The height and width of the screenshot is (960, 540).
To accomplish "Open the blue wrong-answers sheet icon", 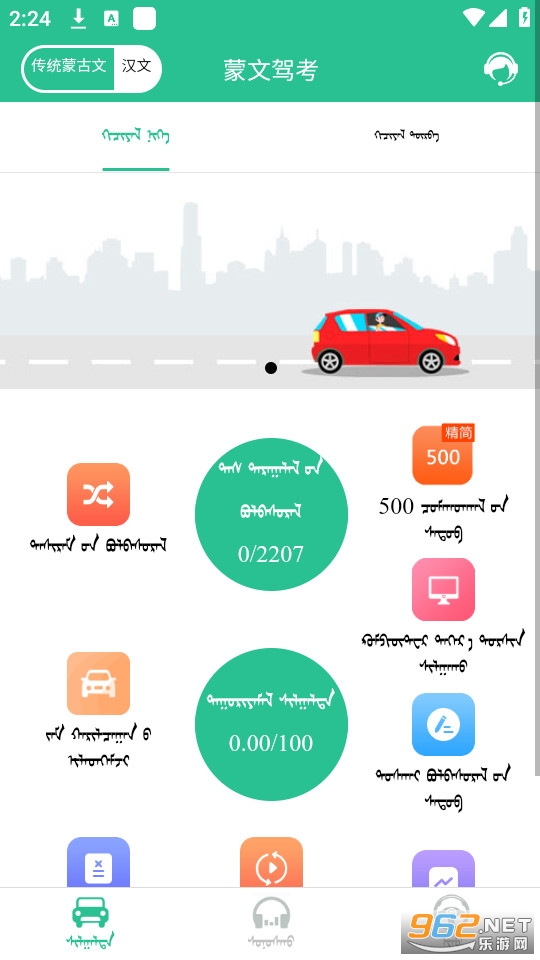I will (98, 863).
